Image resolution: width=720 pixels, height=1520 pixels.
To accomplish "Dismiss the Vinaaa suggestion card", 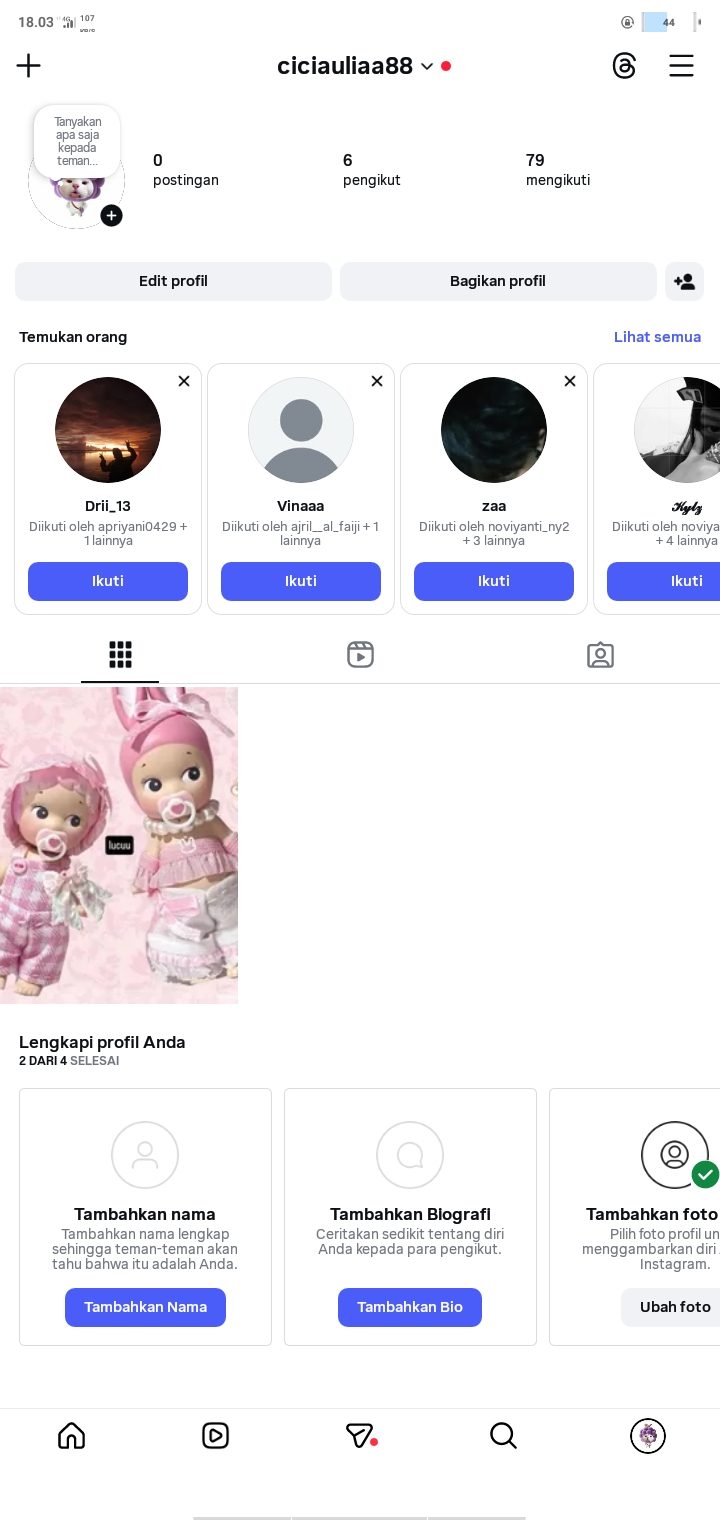I will 377,381.
